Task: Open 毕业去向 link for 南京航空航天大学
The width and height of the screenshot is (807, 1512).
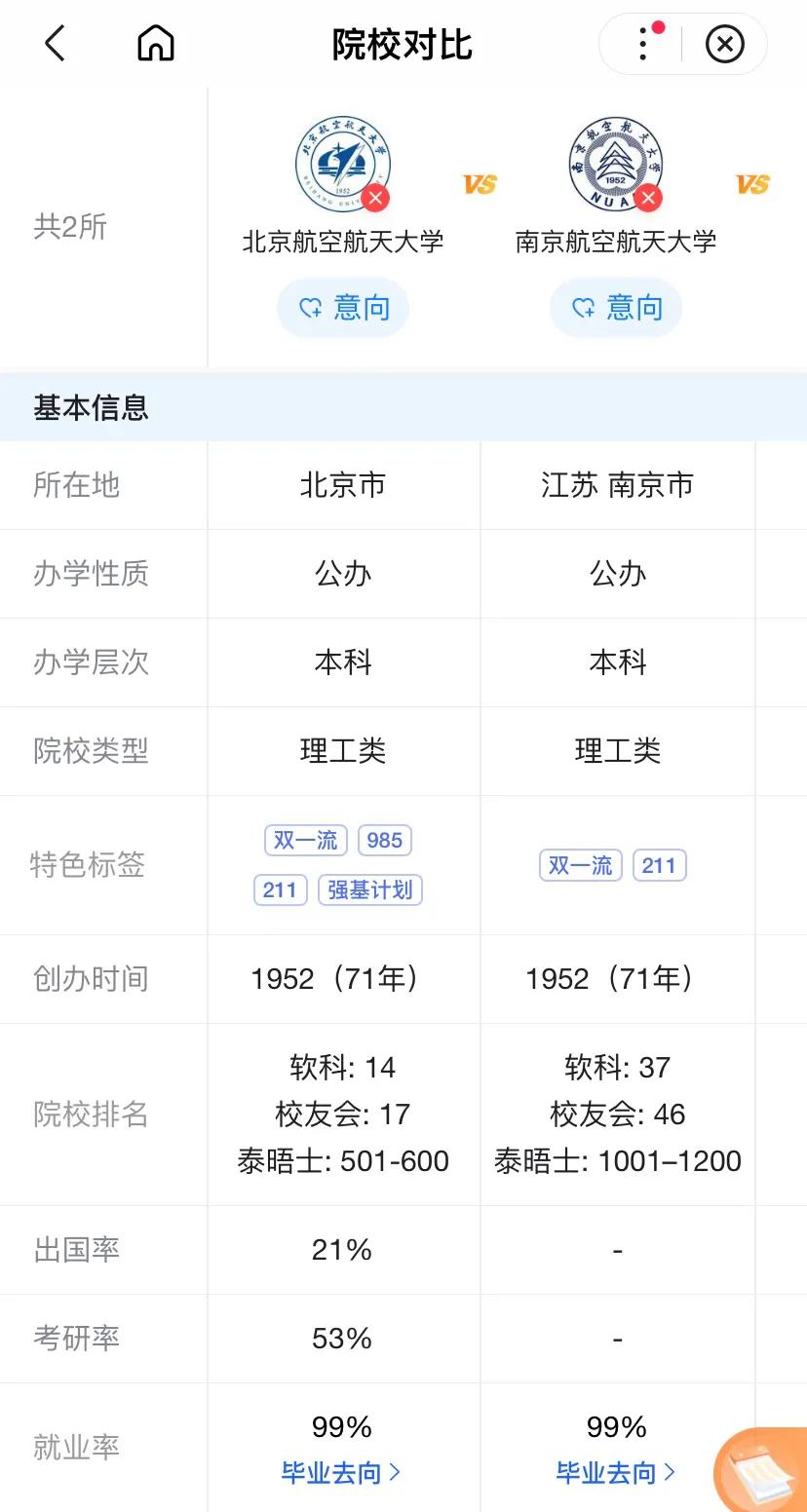Action: [x=616, y=1472]
